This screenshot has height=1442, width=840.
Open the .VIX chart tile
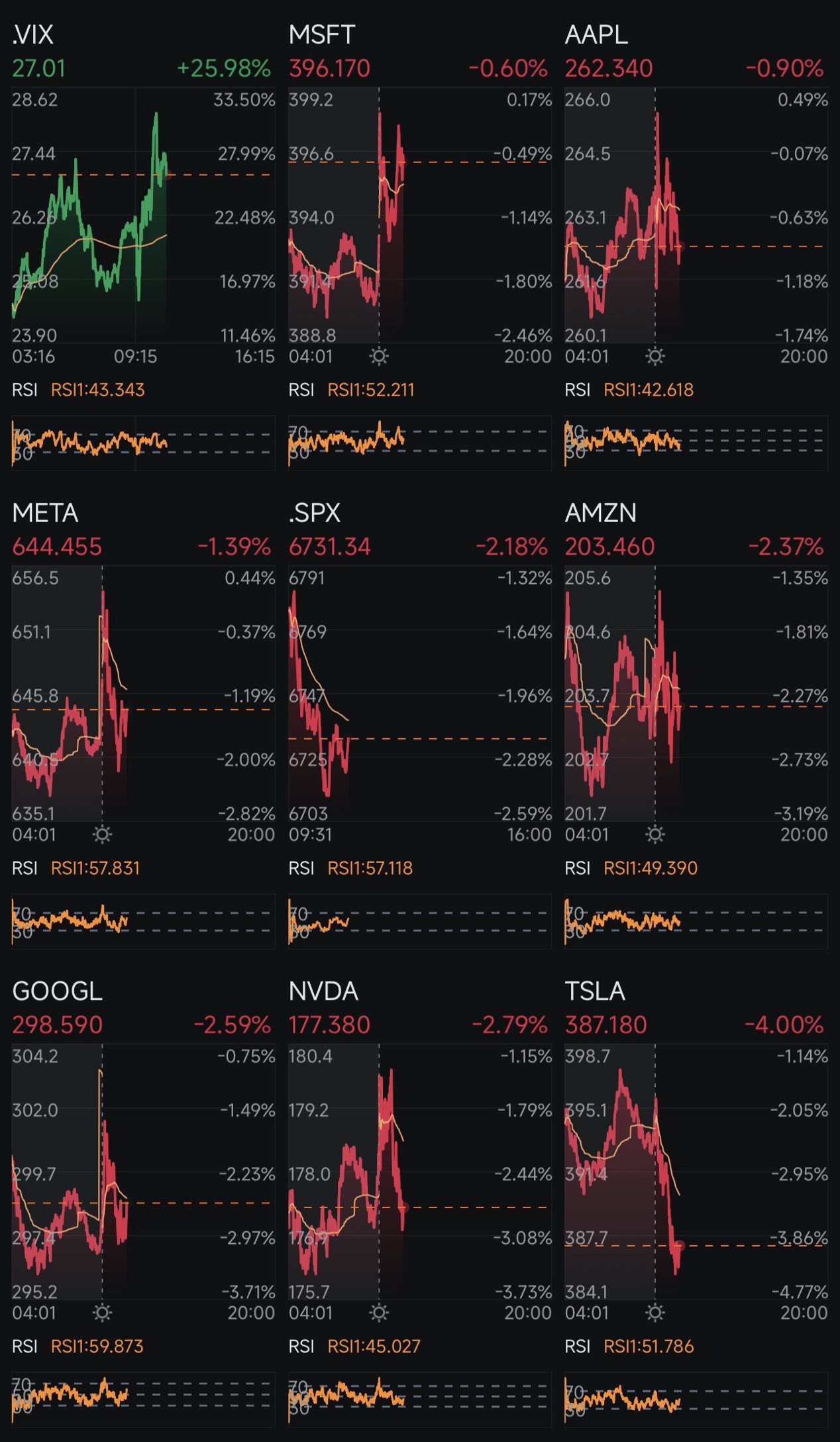click(x=143, y=247)
